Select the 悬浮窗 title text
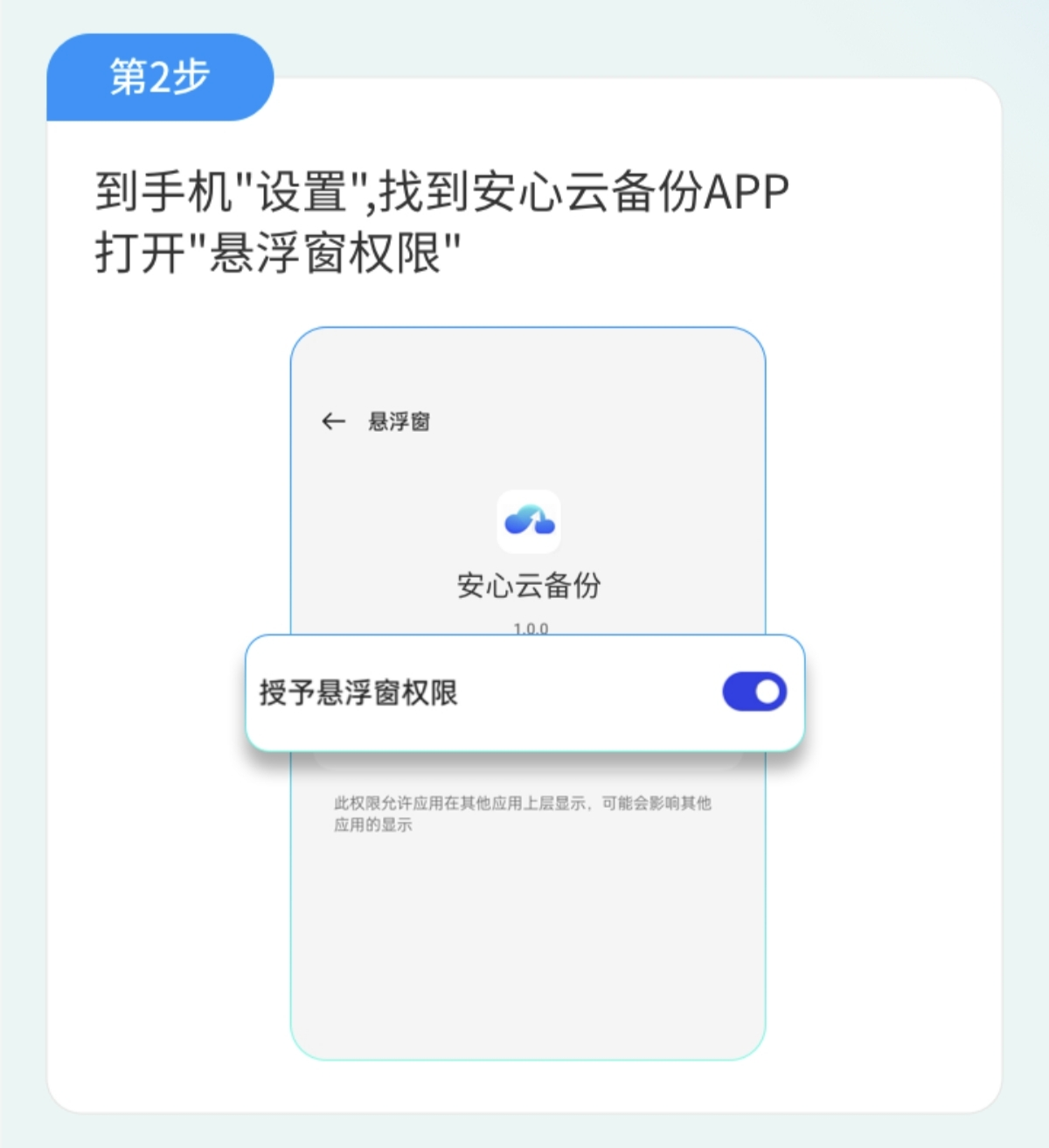1049x1148 pixels. (x=400, y=421)
